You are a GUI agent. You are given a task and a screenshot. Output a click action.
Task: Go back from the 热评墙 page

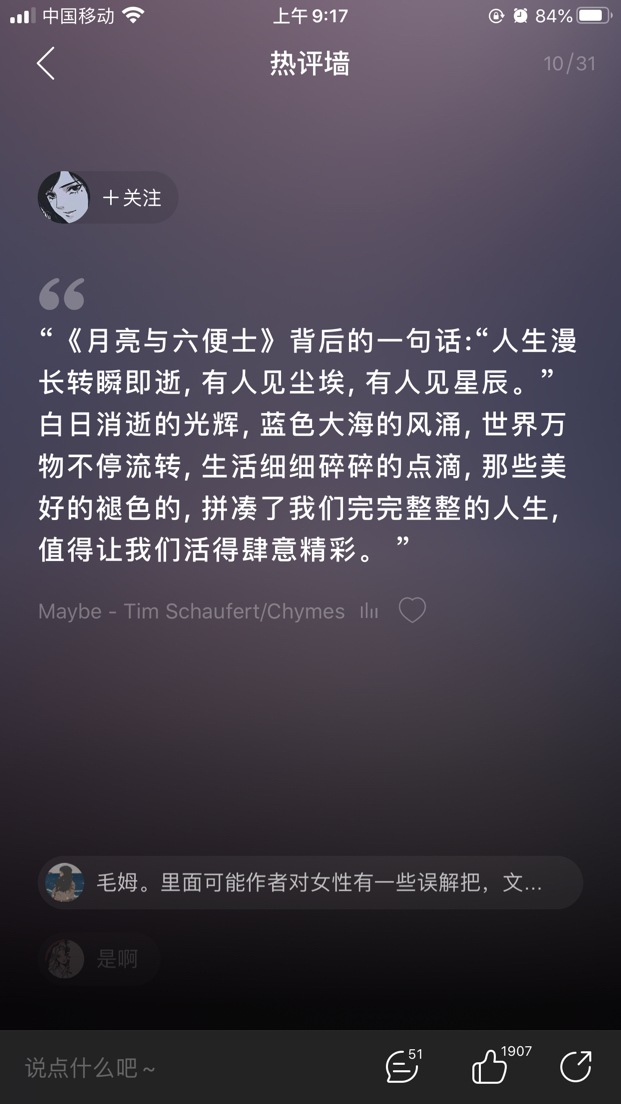[45, 64]
